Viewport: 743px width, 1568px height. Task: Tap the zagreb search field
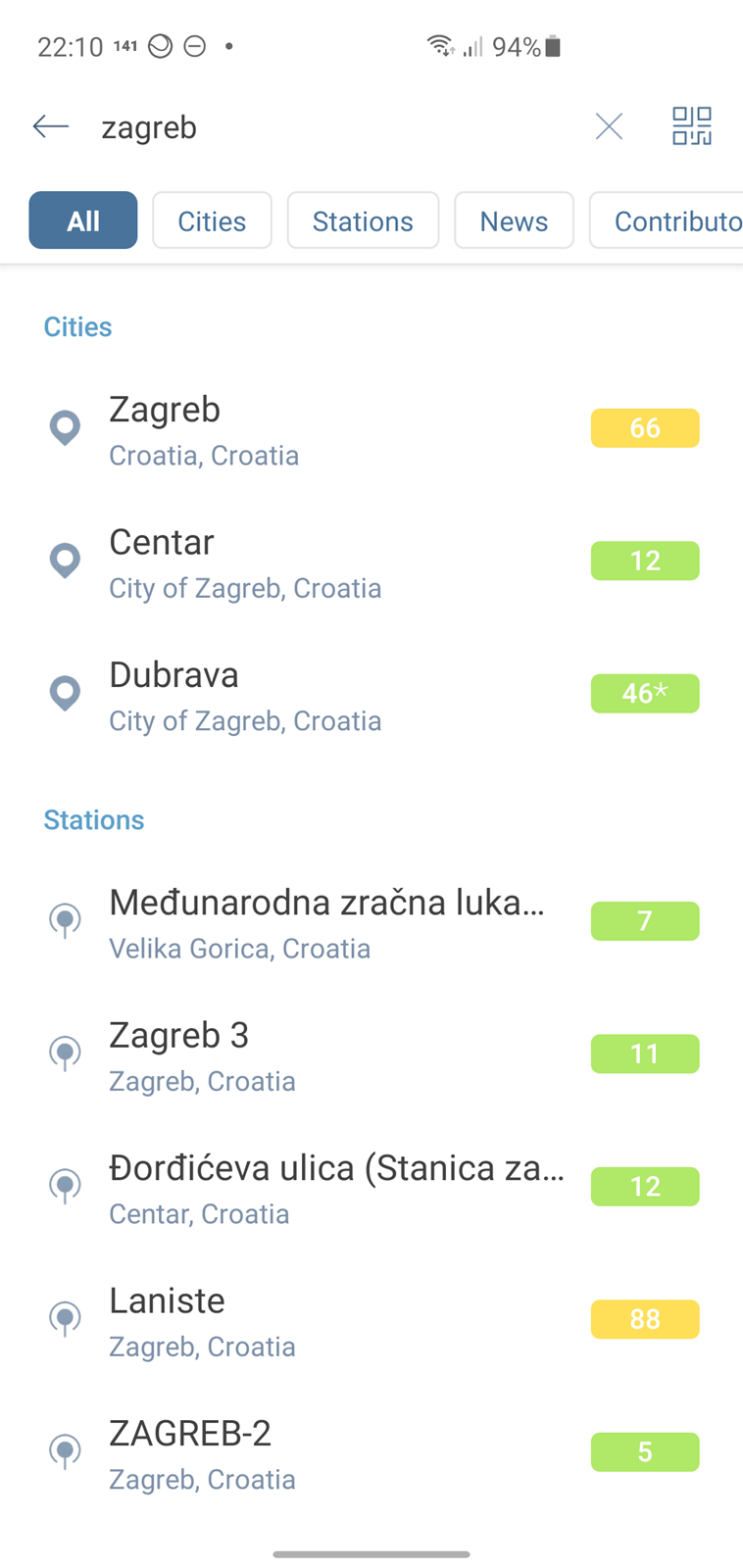(x=333, y=127)
